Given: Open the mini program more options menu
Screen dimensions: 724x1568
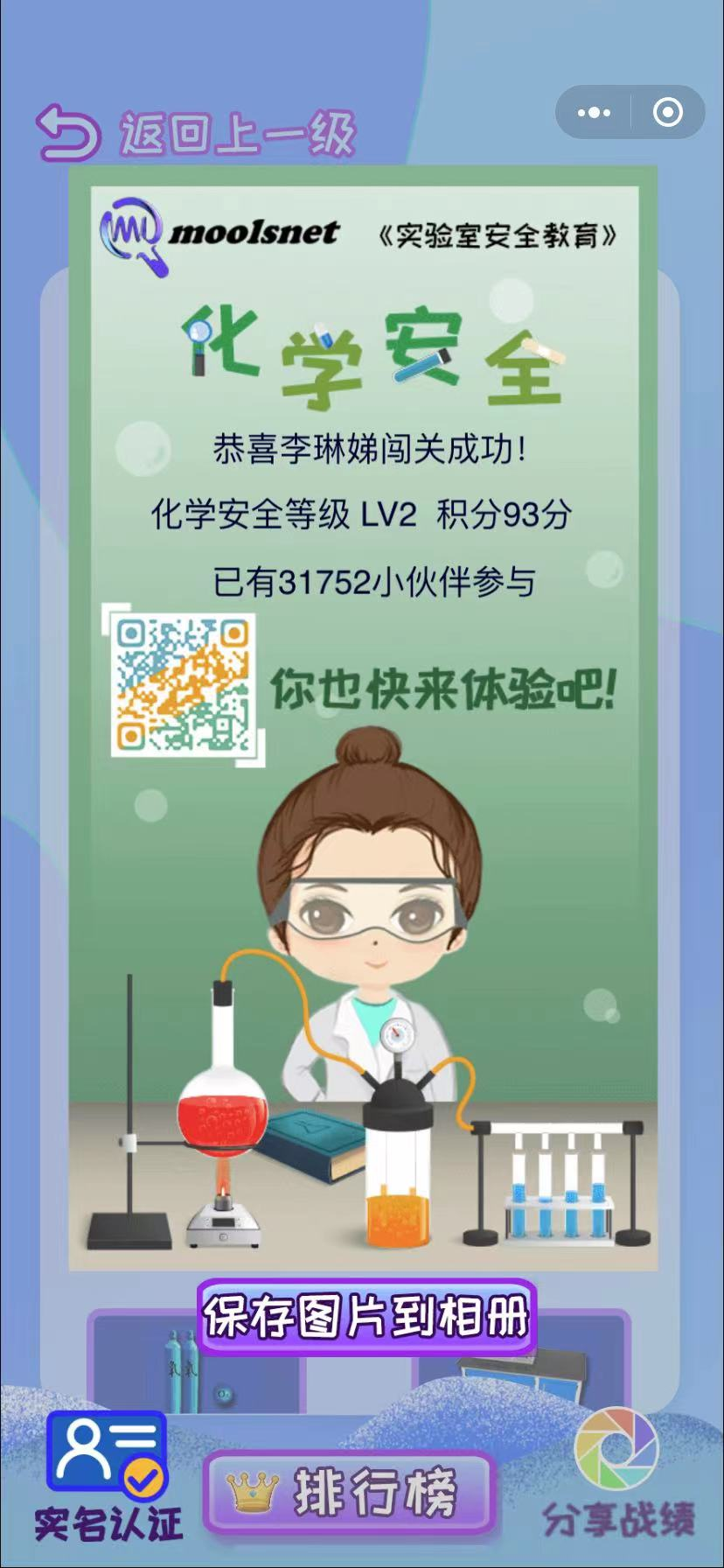Looking at the screenshot, I should [595, 113].
